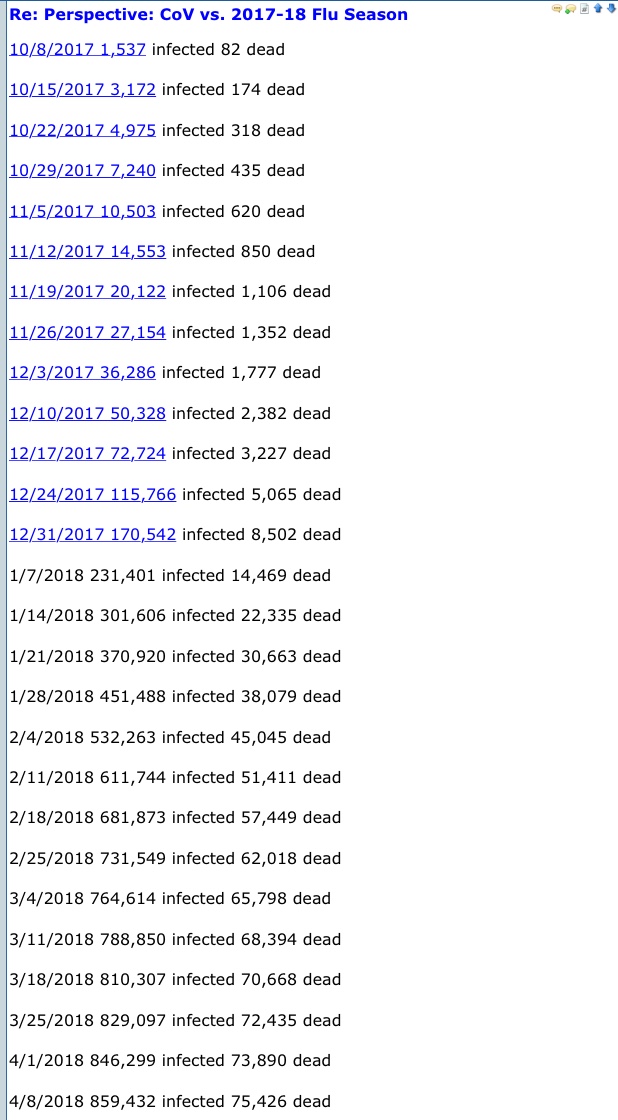
Task: Jump to previous post with up arrow
Action: tap(598, 8)
